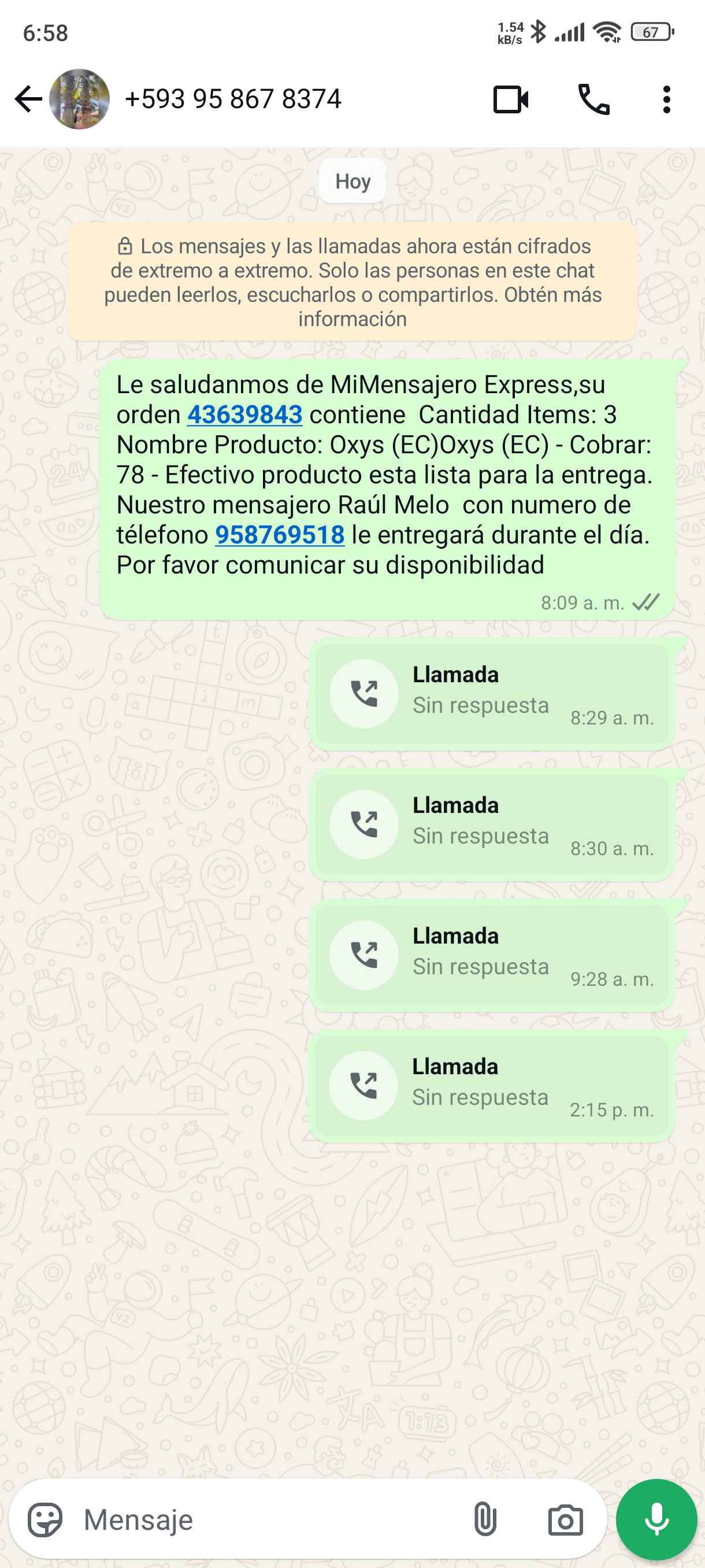Call back from the 2:15 p. m. call
This screenshot has width=705, height=1568.
[x=363, y=1086]
